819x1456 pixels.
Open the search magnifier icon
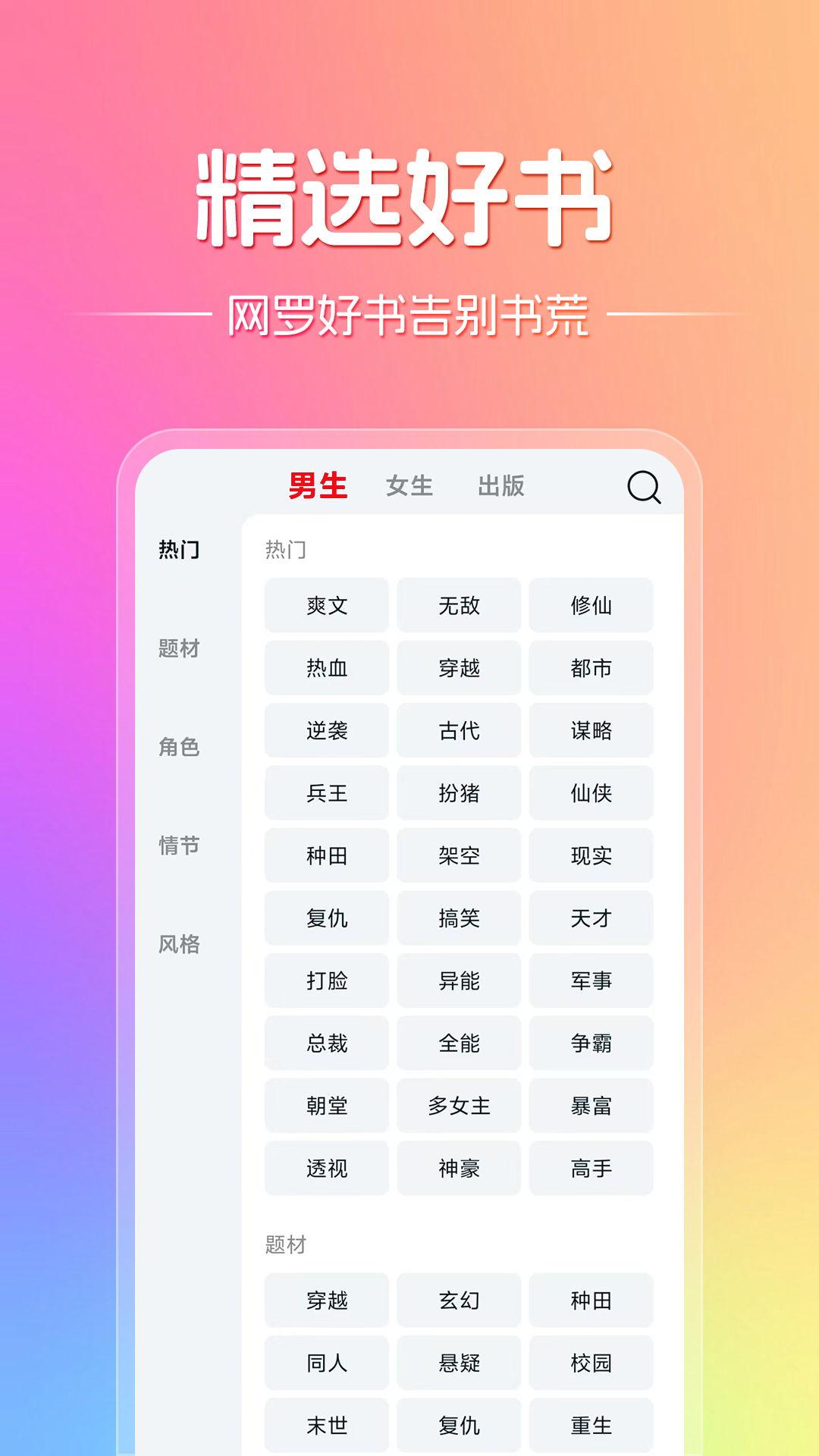[644, 488]
